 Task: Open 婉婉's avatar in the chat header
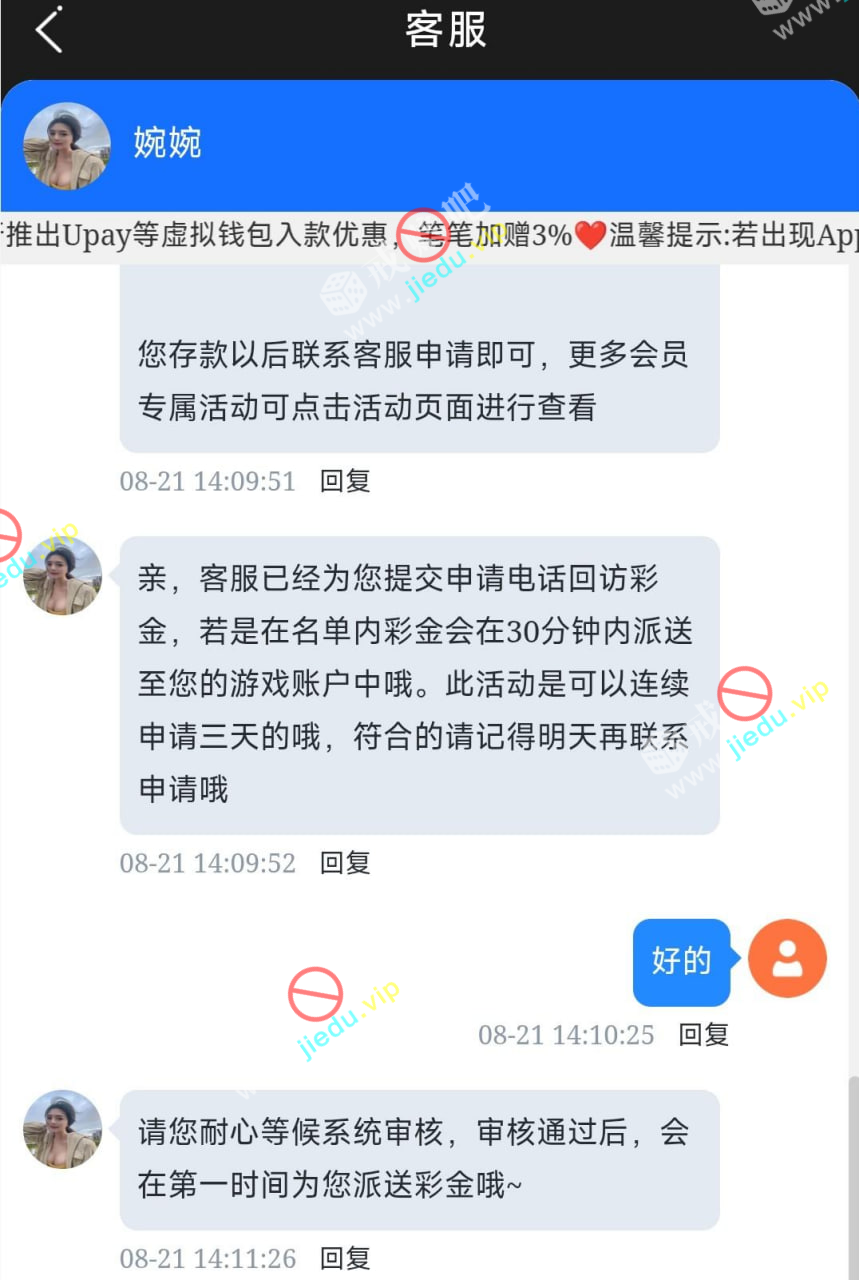67,145
